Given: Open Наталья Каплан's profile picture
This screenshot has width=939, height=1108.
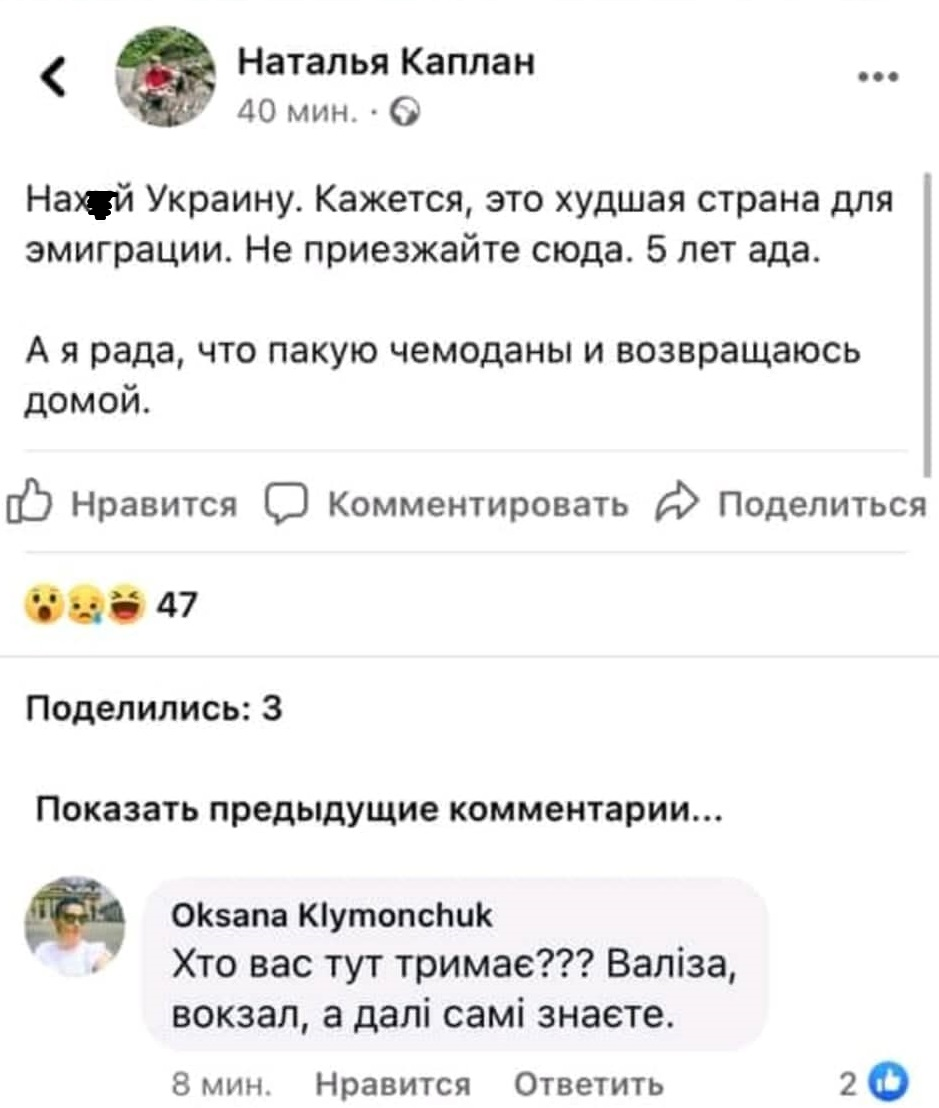Looking at the screenshot, I should tap(166, 76).
